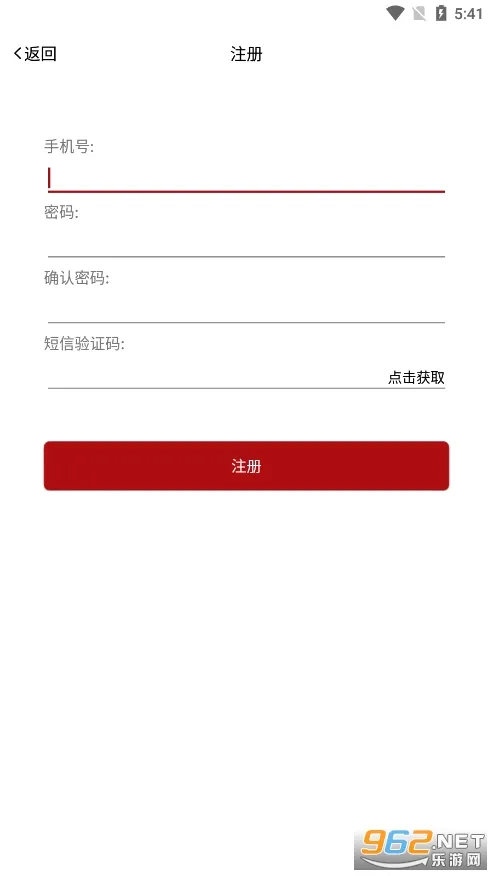This screenshot has height=876, width=493.
Task: Focus the 手机号 phone number field
Action: tap(246, 178)
